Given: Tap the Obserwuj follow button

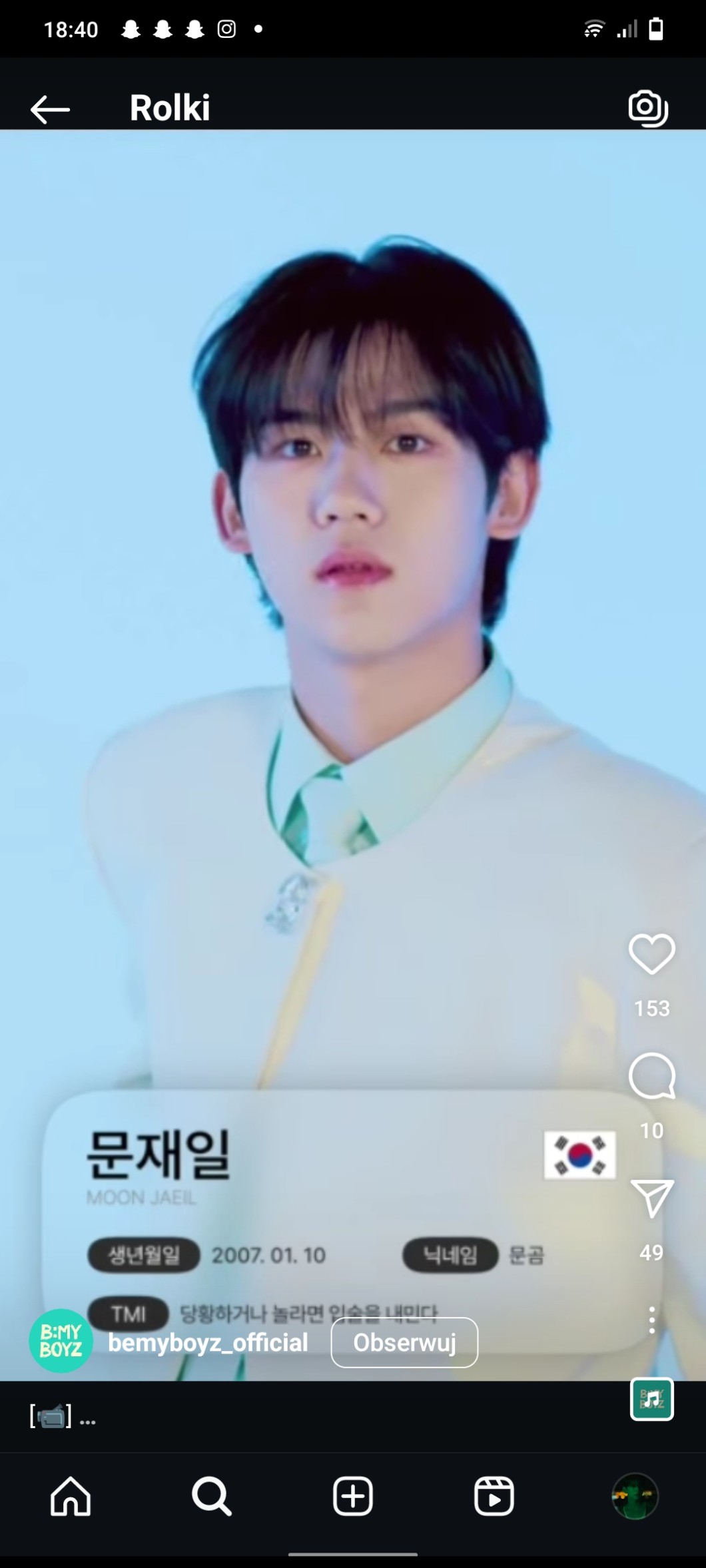Looking at the screenshot, I should coord(404,1342).
